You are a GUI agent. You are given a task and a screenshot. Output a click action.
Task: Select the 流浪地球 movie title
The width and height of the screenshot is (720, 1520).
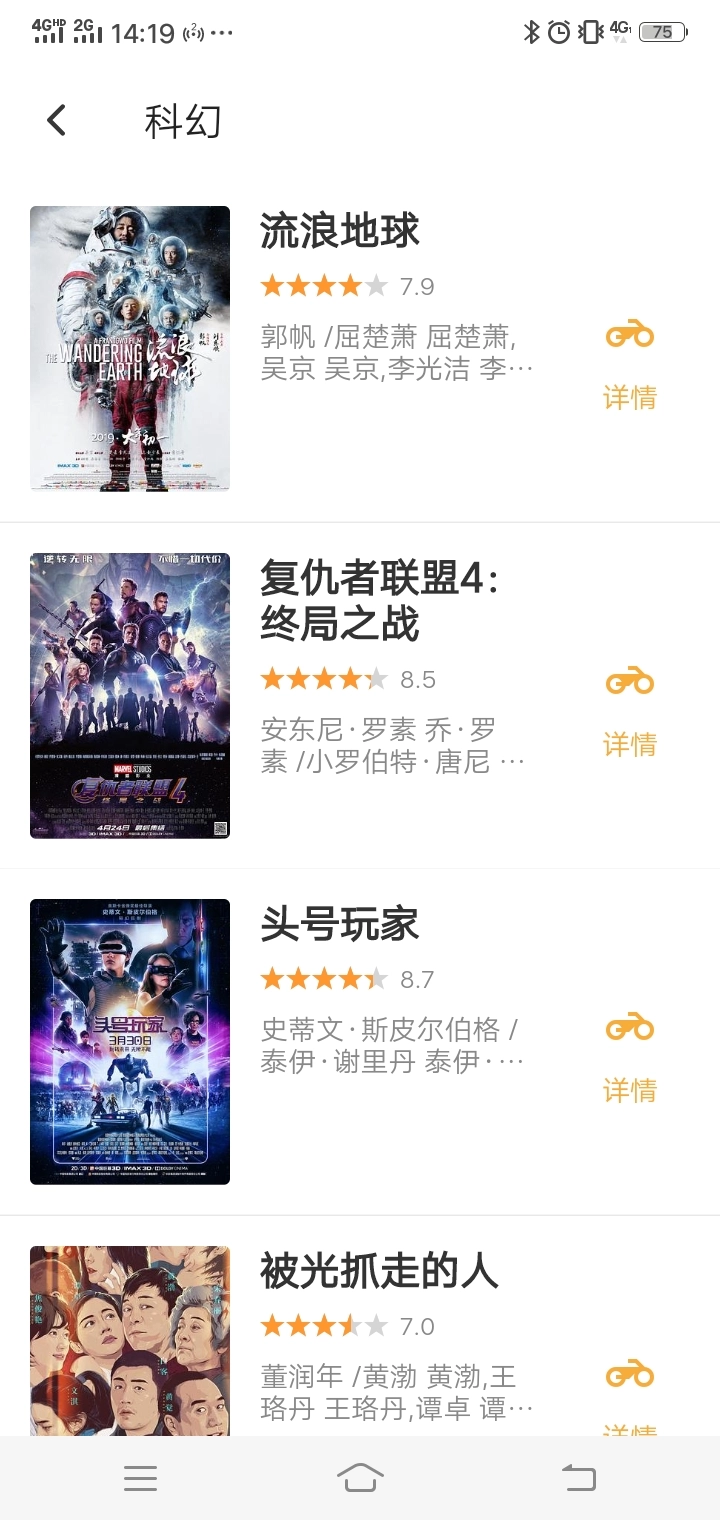340,231
